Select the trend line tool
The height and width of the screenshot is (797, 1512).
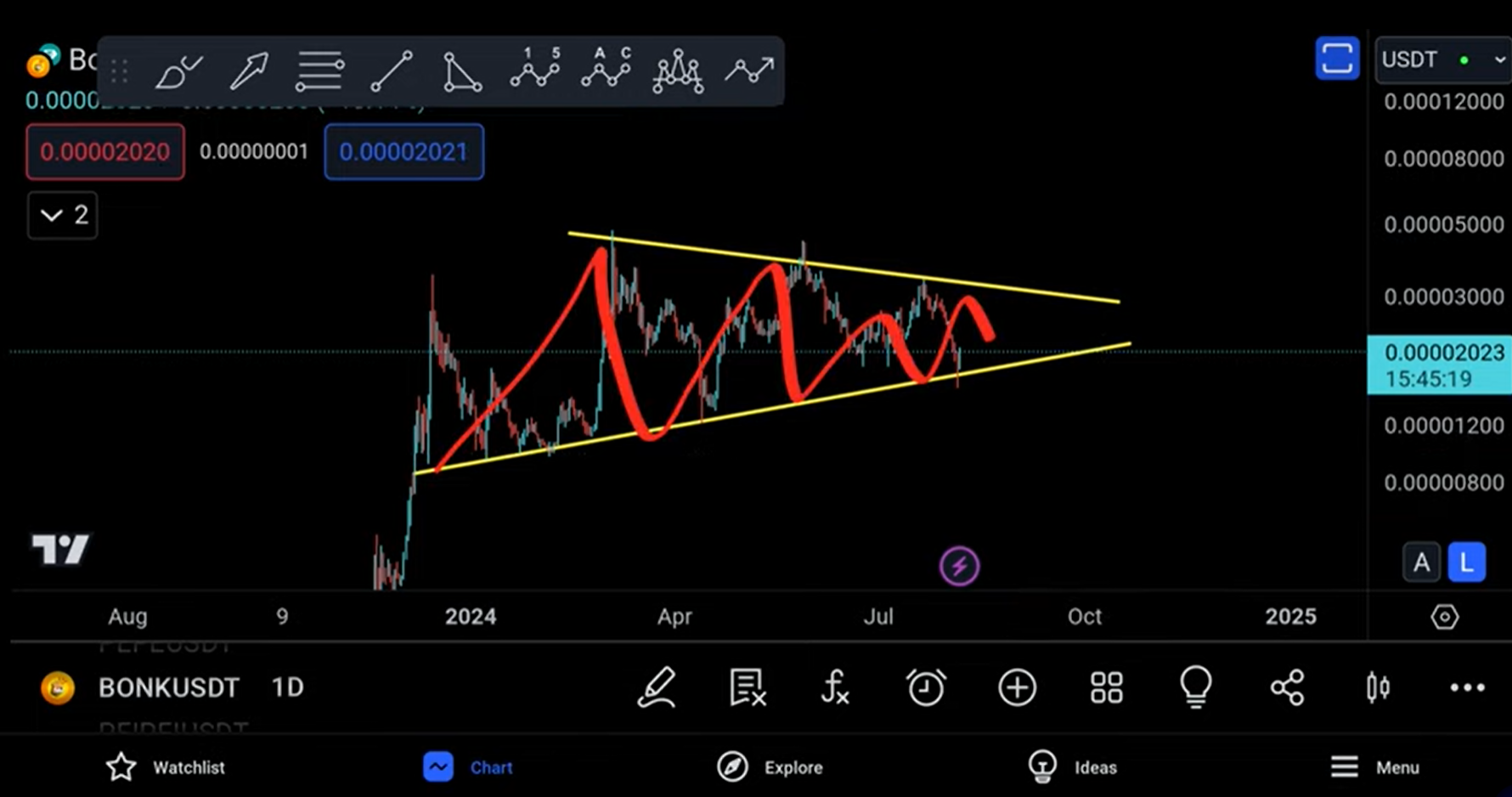pyautogui.click(x=392, y=71)
